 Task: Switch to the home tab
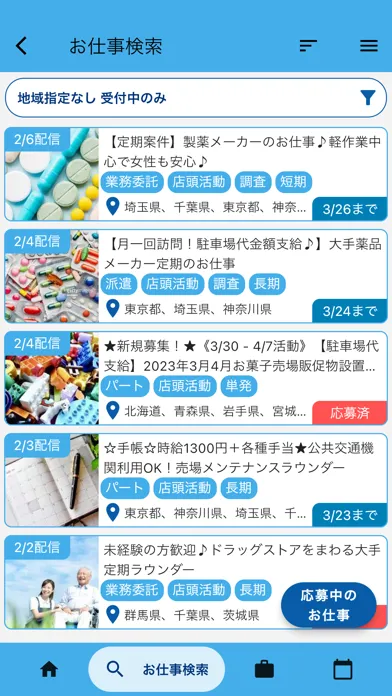pos(49,669)
